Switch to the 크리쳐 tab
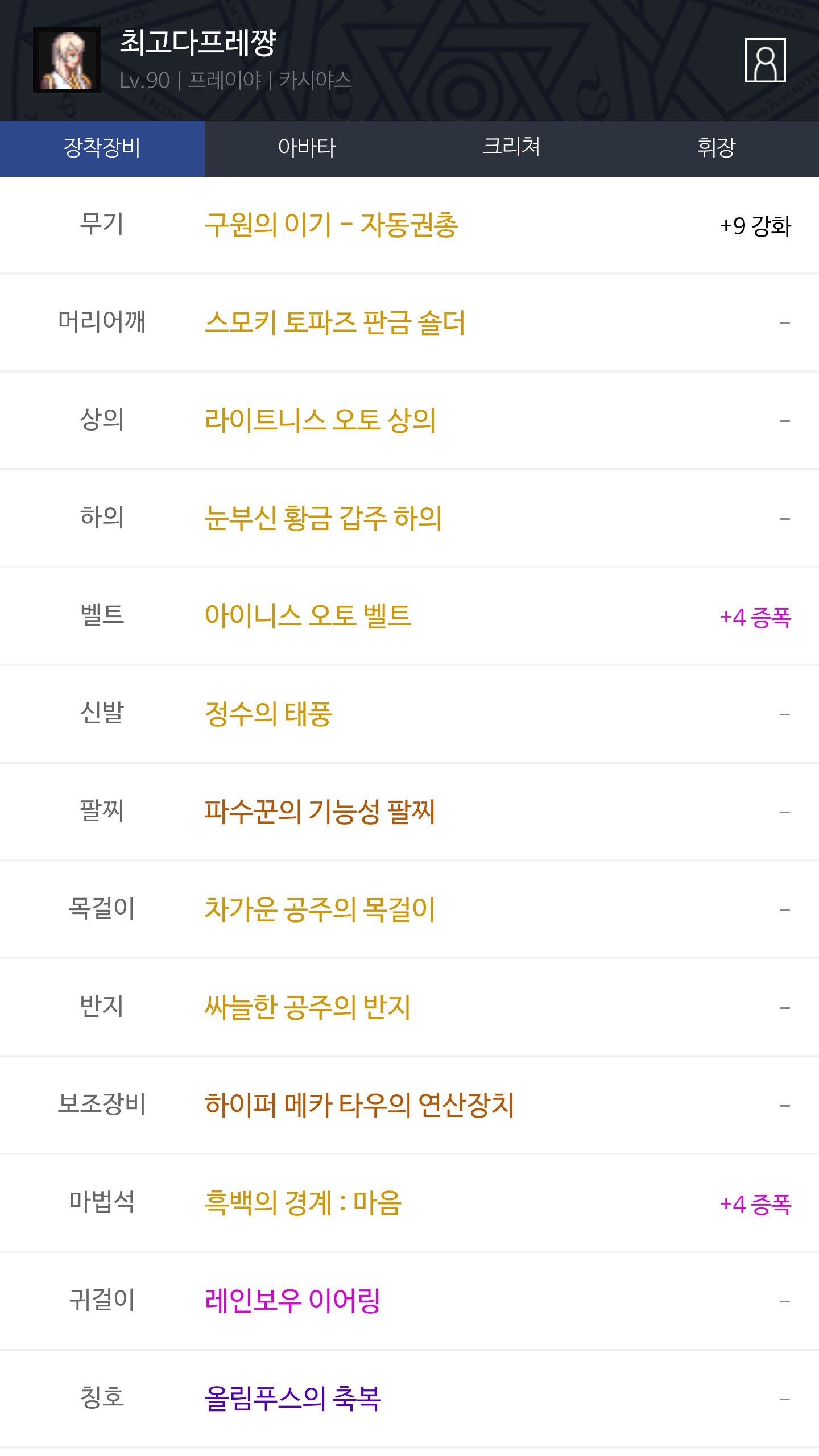Image resolution: width=819 pixels, height=1456 pixels. click(512, 148)
